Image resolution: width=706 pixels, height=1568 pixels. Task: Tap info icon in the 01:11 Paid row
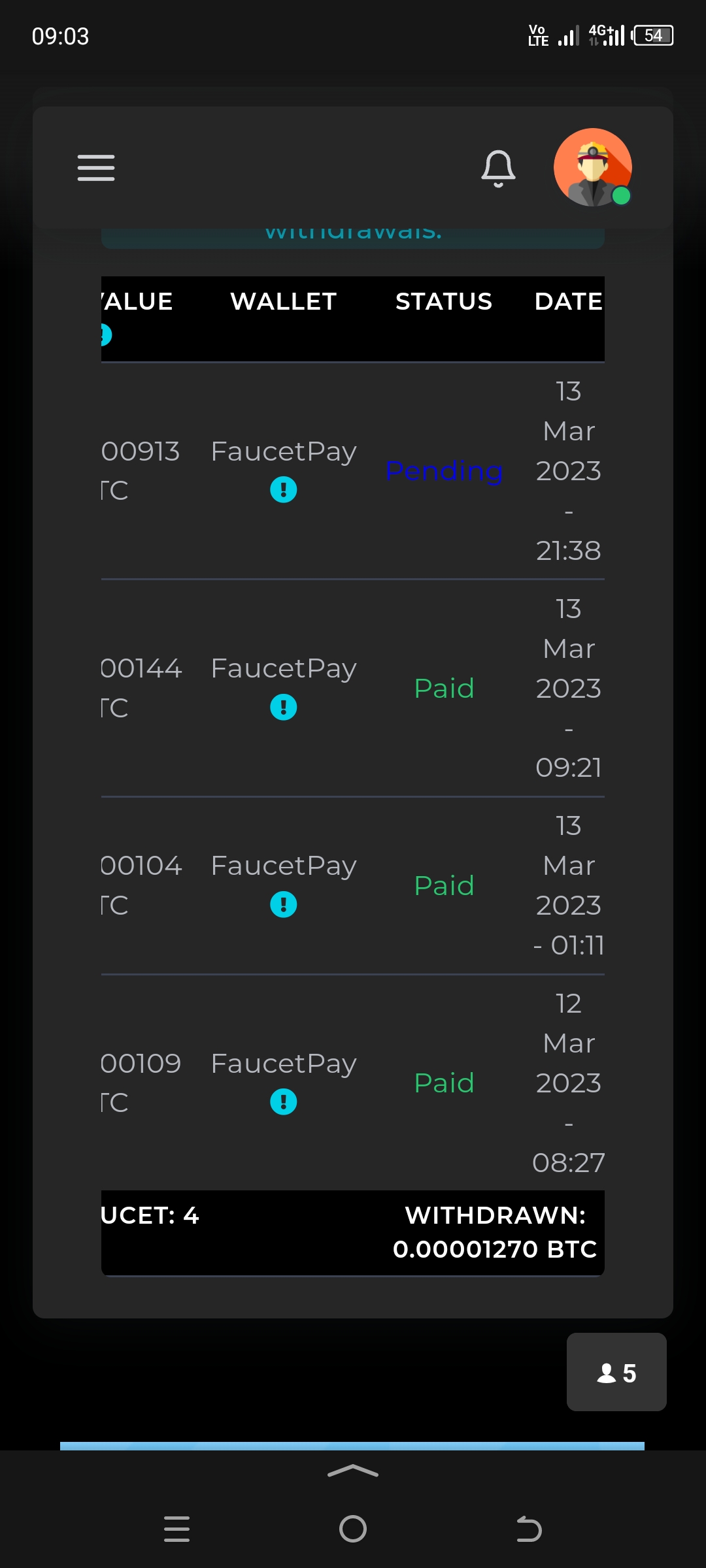coord(284,904)
